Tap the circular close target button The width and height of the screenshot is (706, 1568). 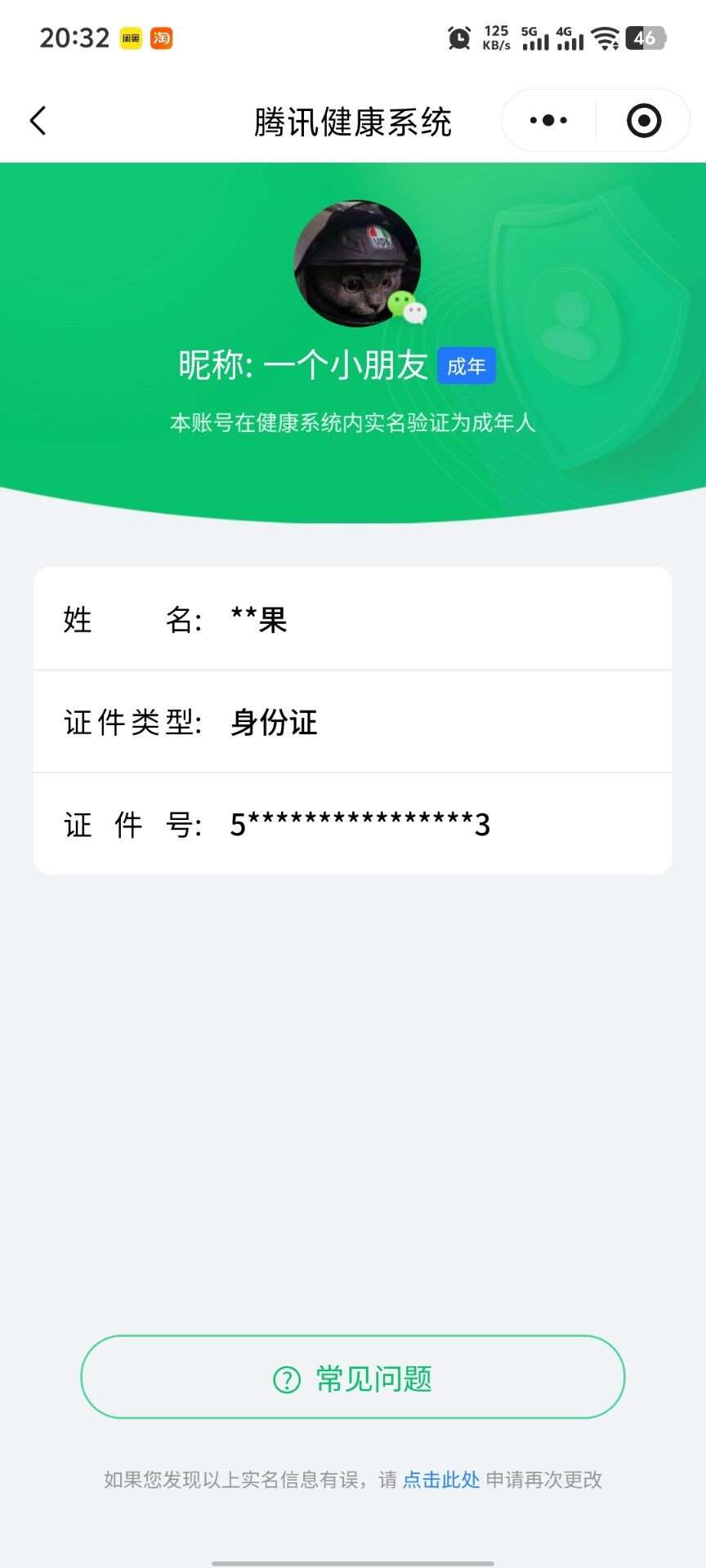[642, 119]
